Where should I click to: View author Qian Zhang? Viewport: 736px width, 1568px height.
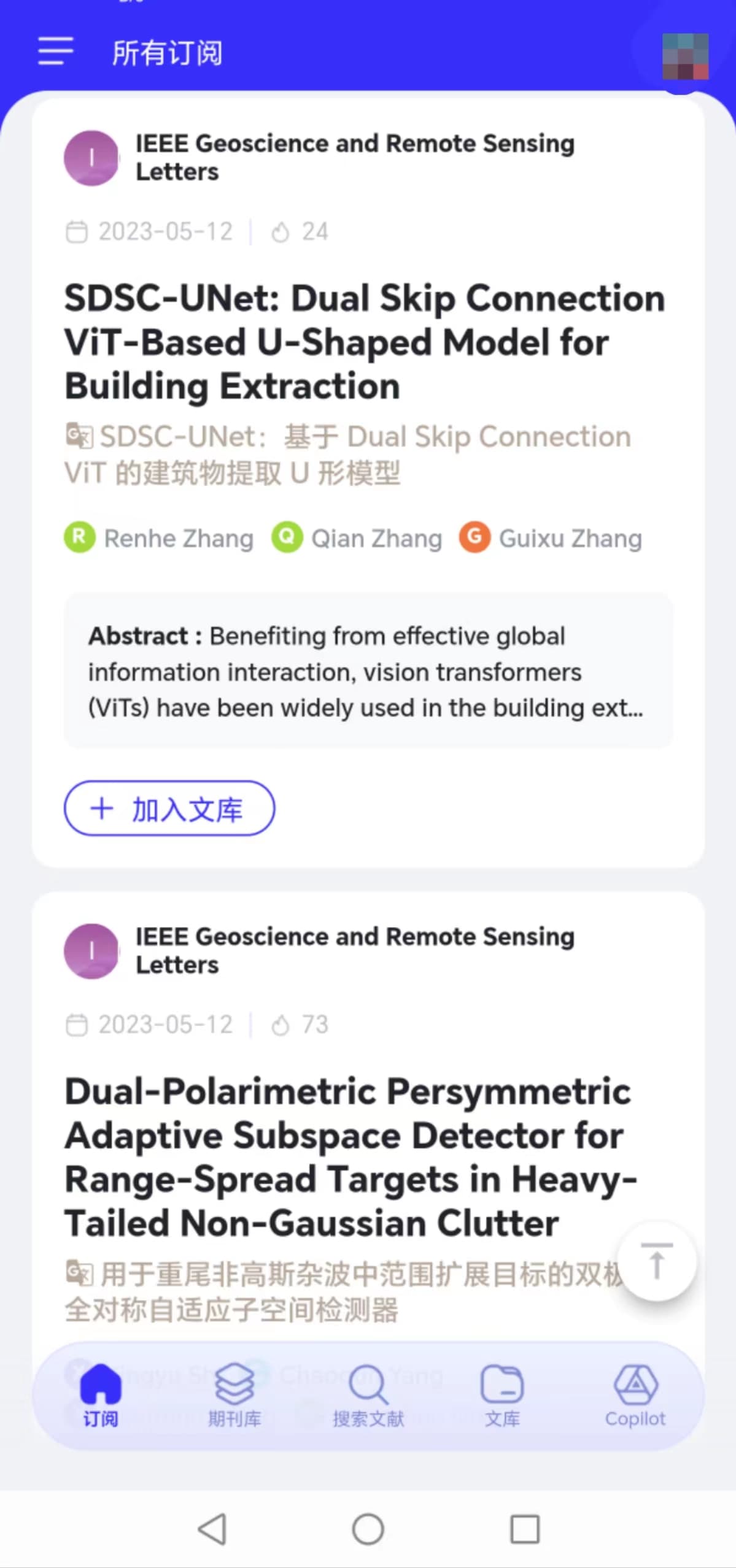(x=357, y=538)
